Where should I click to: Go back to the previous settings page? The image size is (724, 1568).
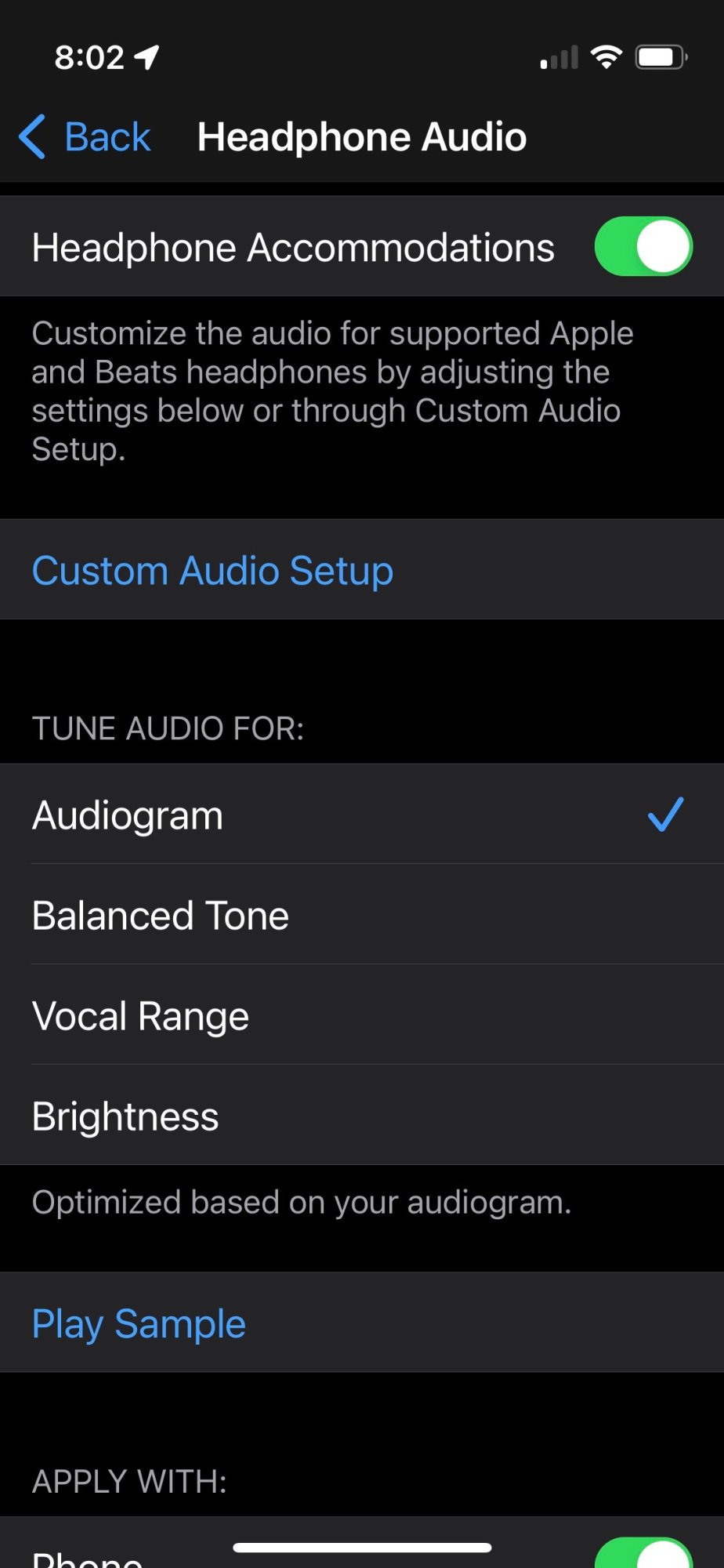(x=85, y=137)
